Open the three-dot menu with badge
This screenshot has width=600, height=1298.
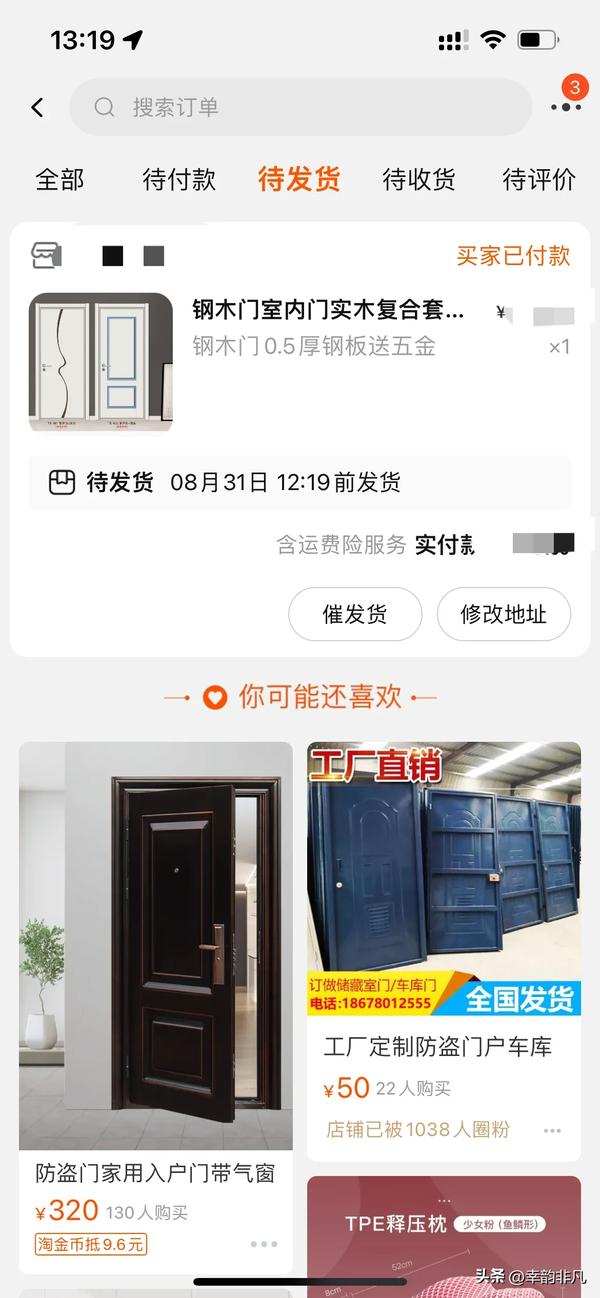pos(565,106)
